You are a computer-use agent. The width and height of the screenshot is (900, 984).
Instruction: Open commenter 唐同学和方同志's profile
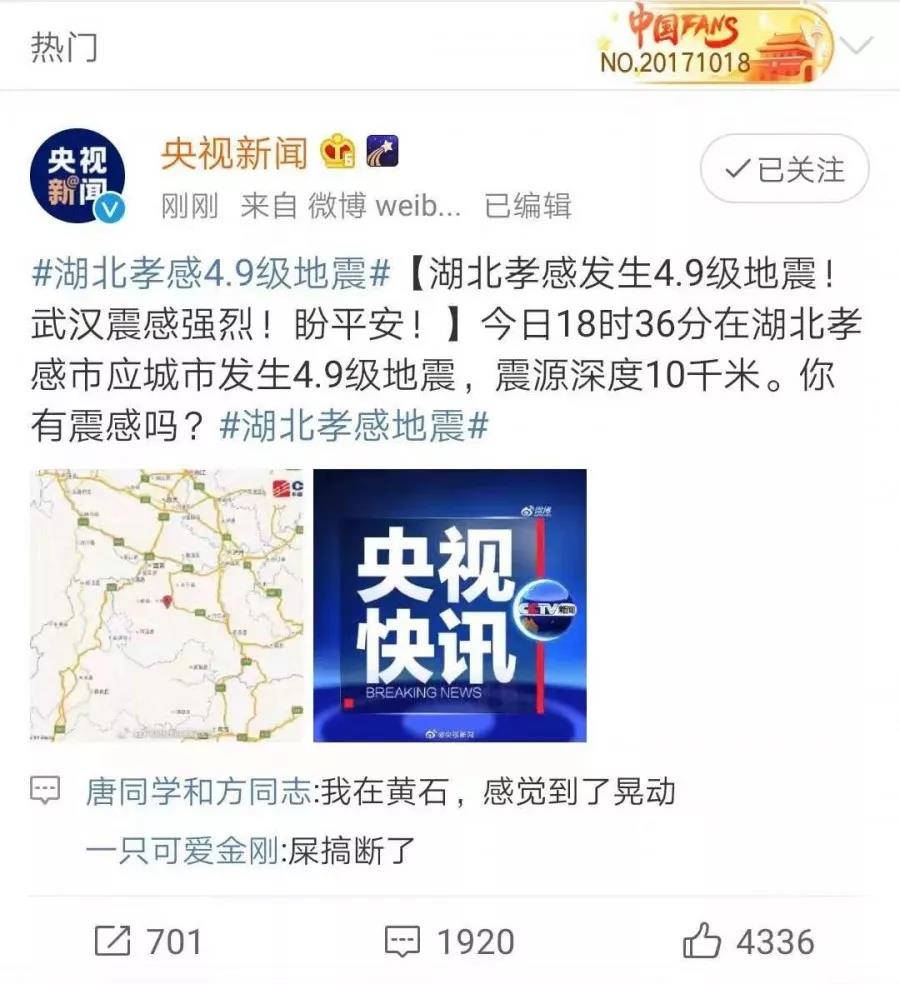pyautogui.click(x=198, y=792)
